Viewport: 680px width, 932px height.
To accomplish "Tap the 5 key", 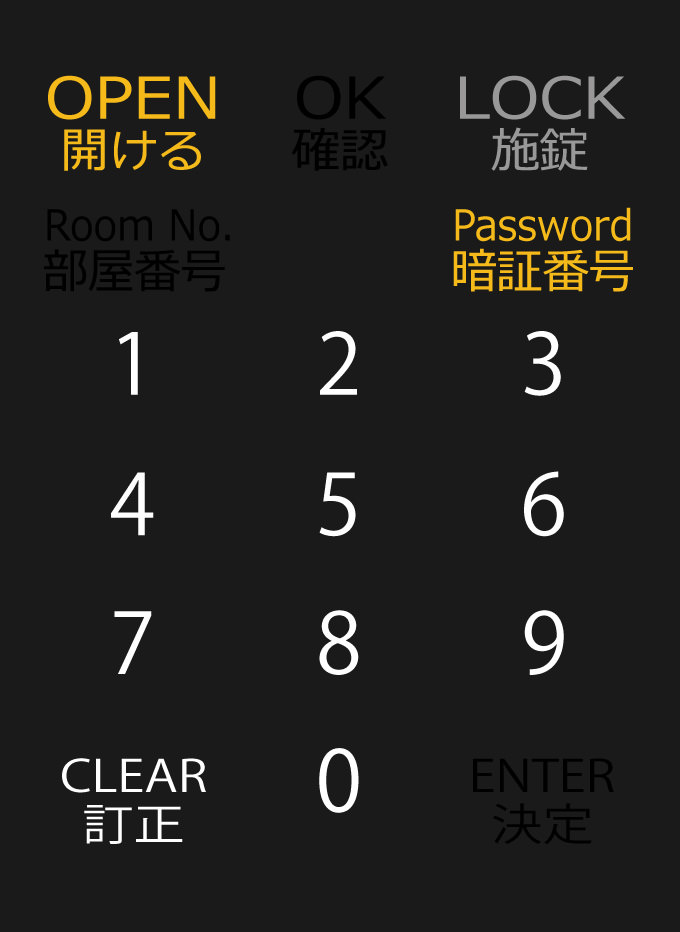I will point(339,505).
